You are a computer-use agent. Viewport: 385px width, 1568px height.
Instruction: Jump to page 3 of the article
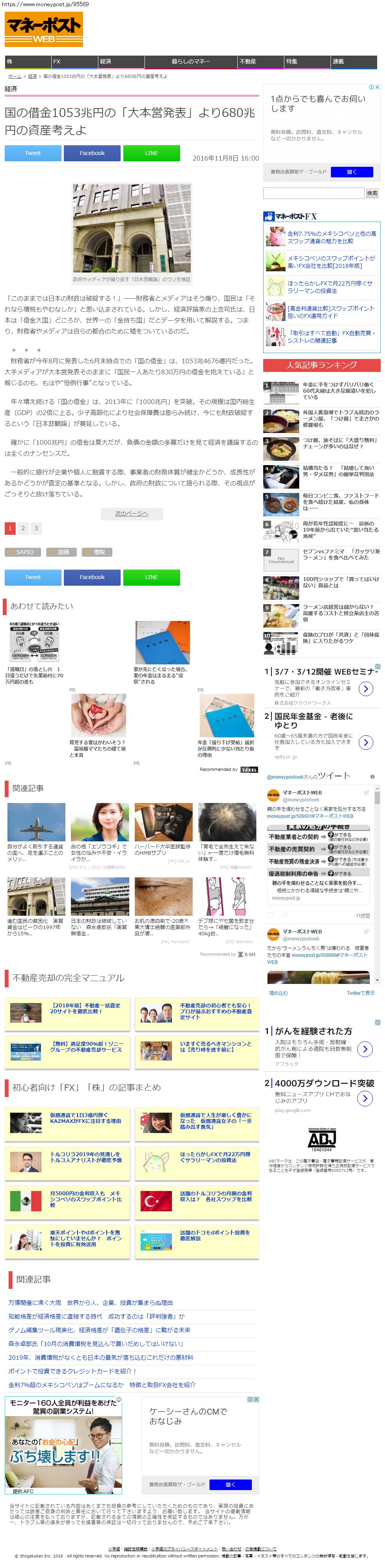pos(36,529)
